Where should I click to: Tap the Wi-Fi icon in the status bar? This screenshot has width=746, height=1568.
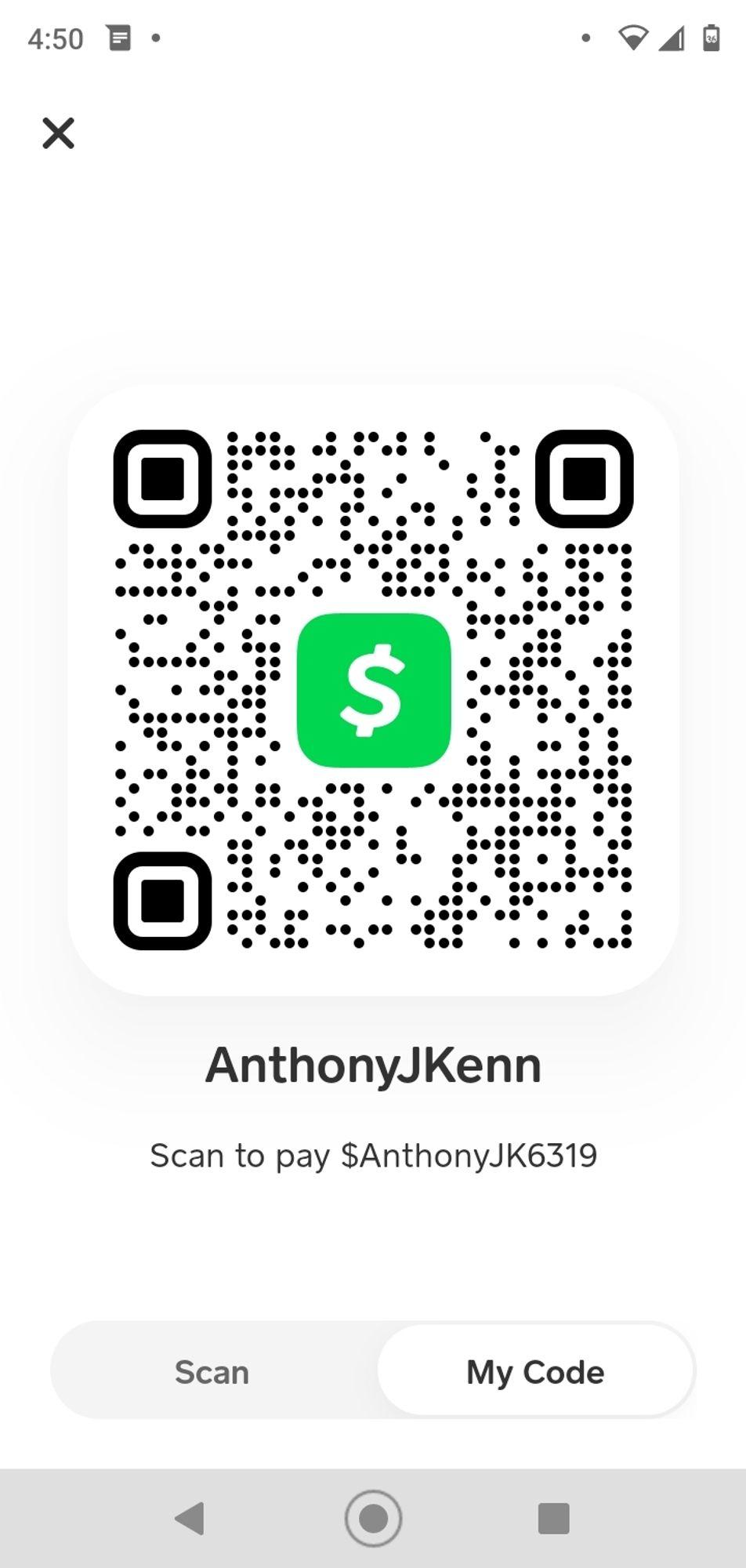point(633,36)
